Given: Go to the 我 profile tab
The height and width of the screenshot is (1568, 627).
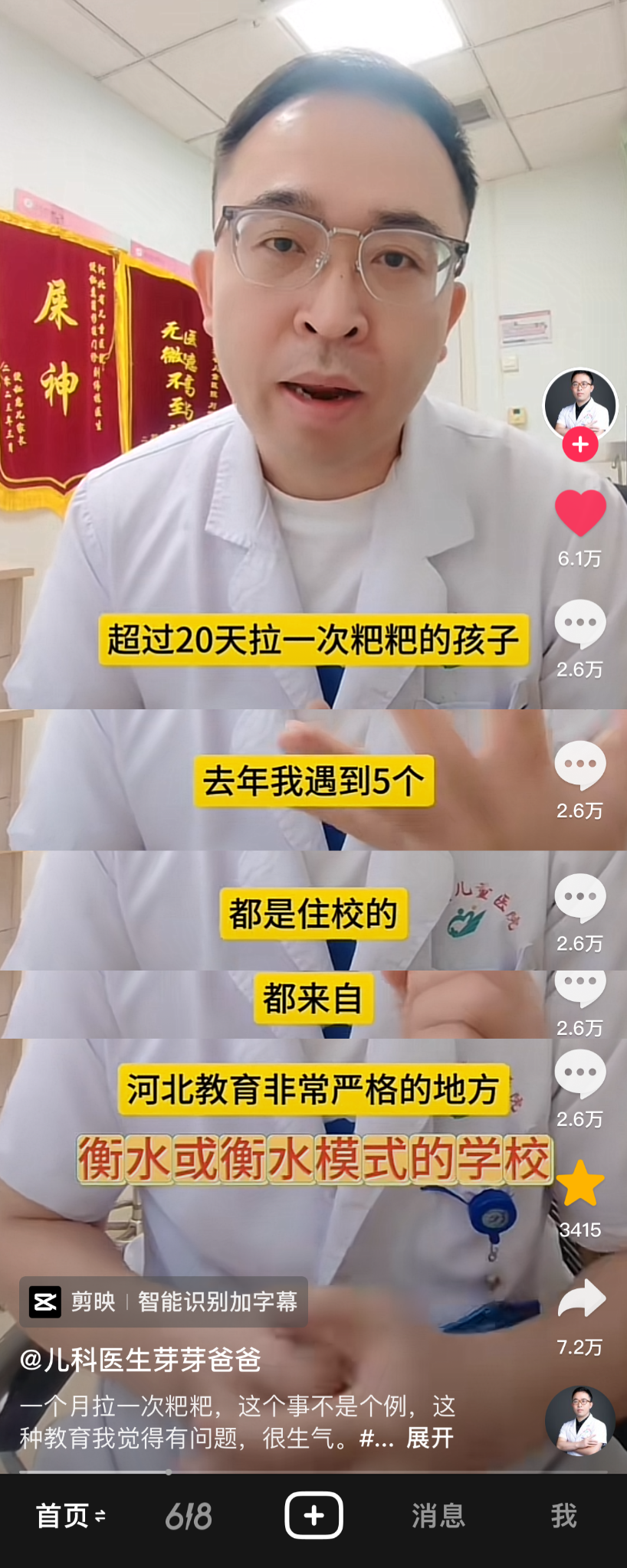Looking at the screenshot, I should tap(563, 1516).
